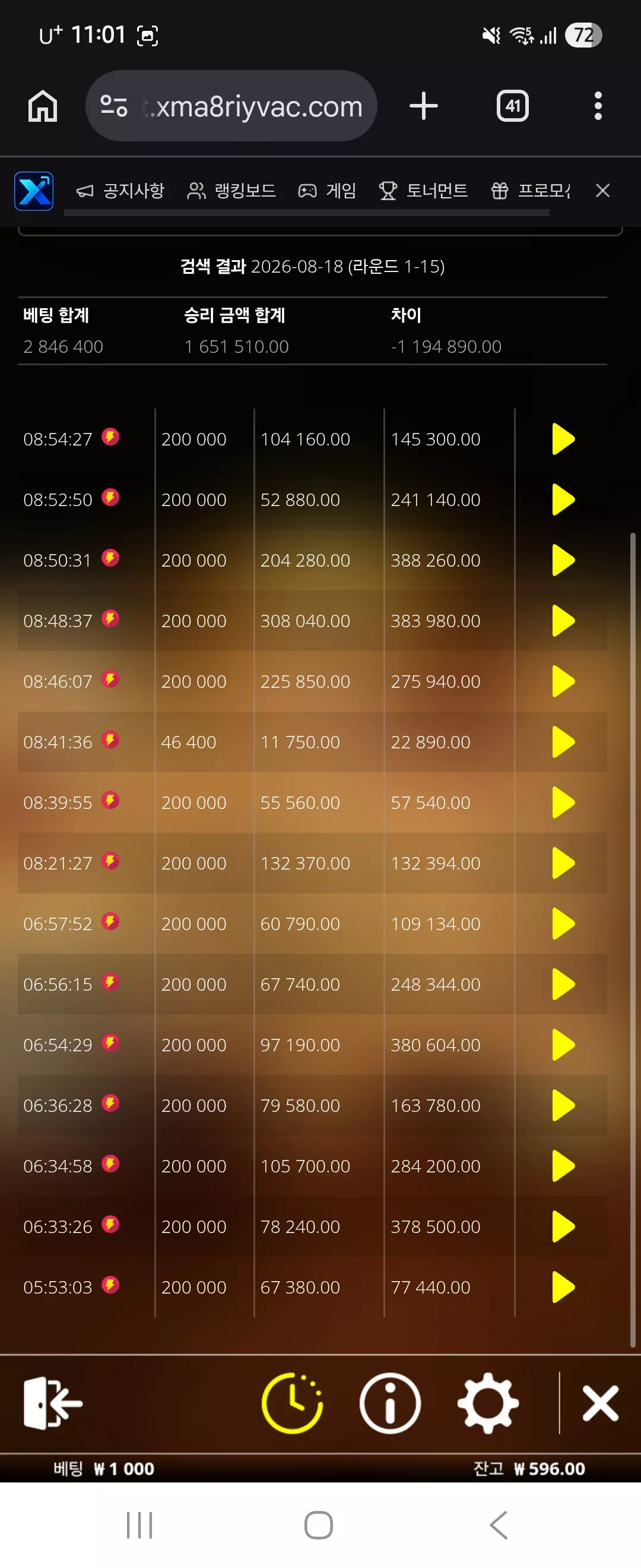Replay the round from 06:57:52
Image resolution: width=641 pixels, height=1568 pixels.
click(x=563, y=924)
